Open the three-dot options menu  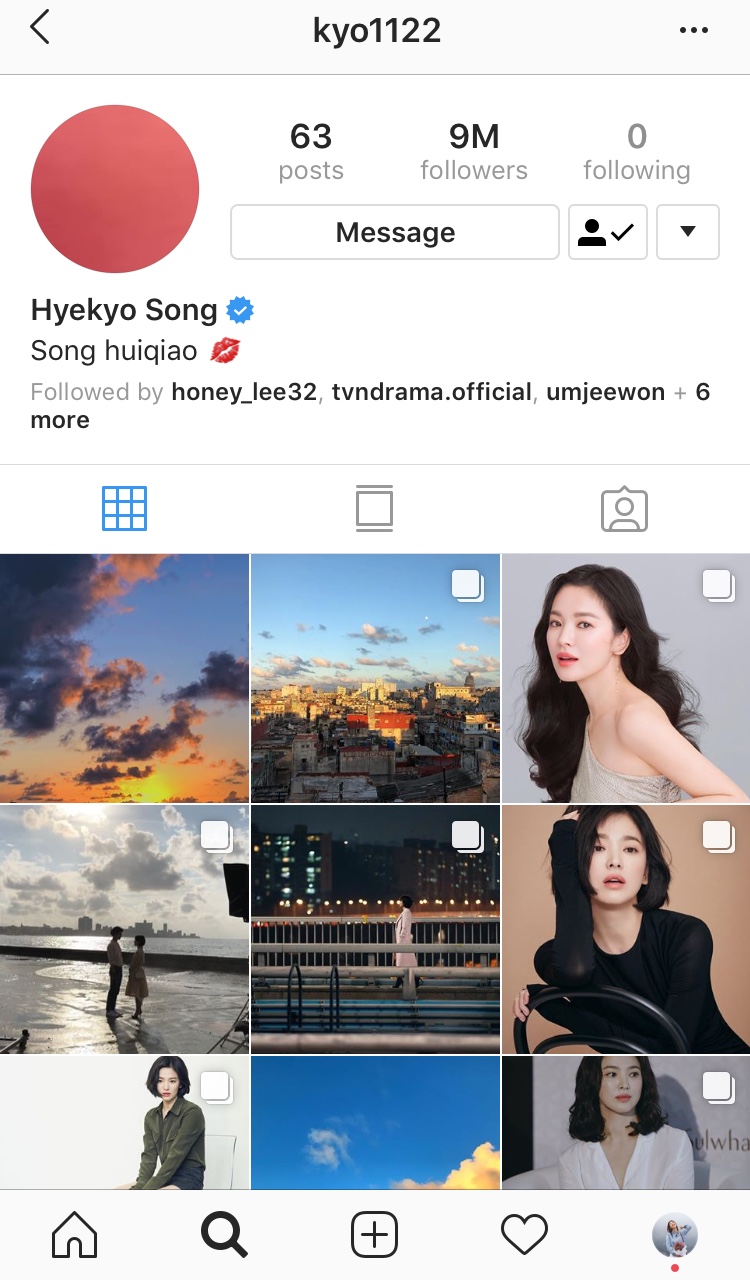click(x=693, y=31)
